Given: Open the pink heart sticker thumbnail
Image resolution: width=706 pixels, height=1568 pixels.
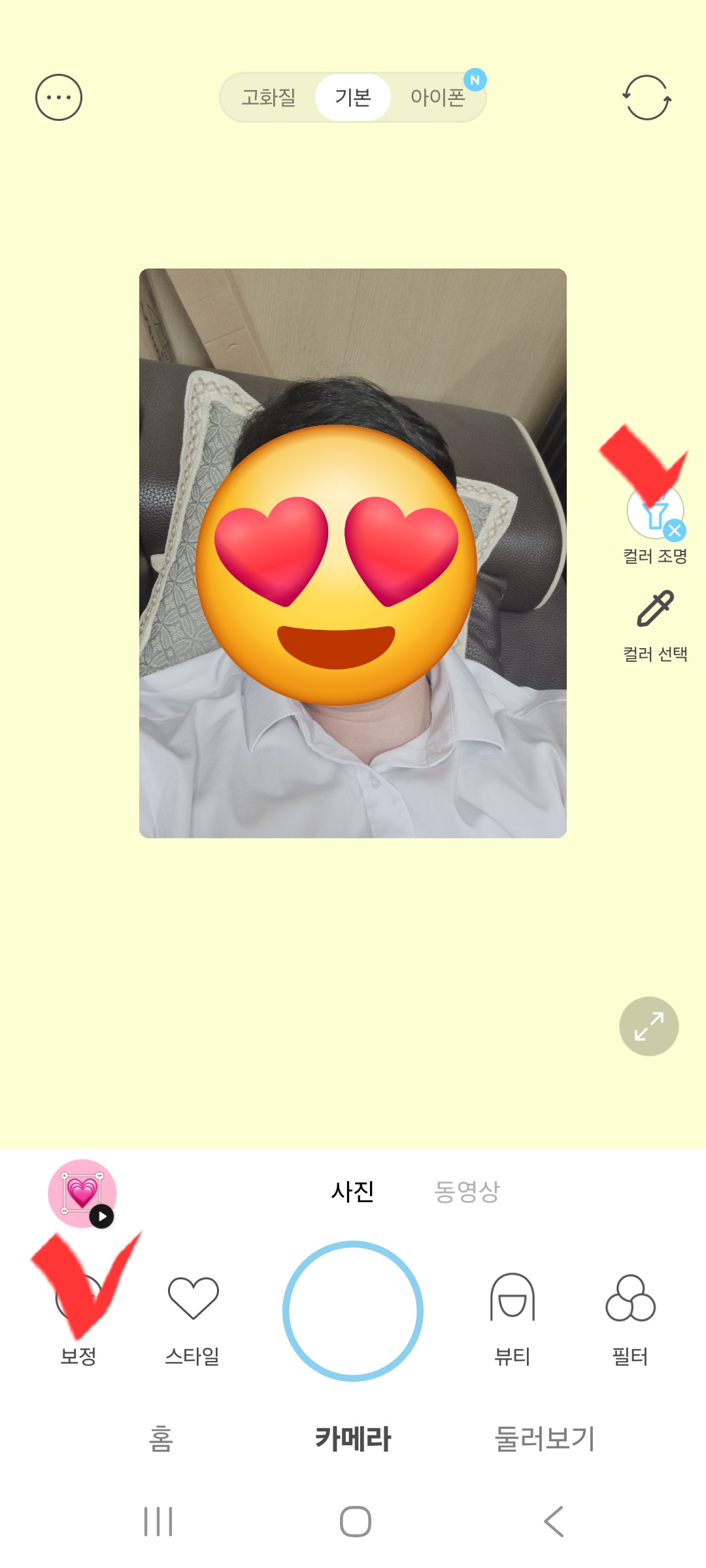Looking at the screenshot, I should [82, 1194].
